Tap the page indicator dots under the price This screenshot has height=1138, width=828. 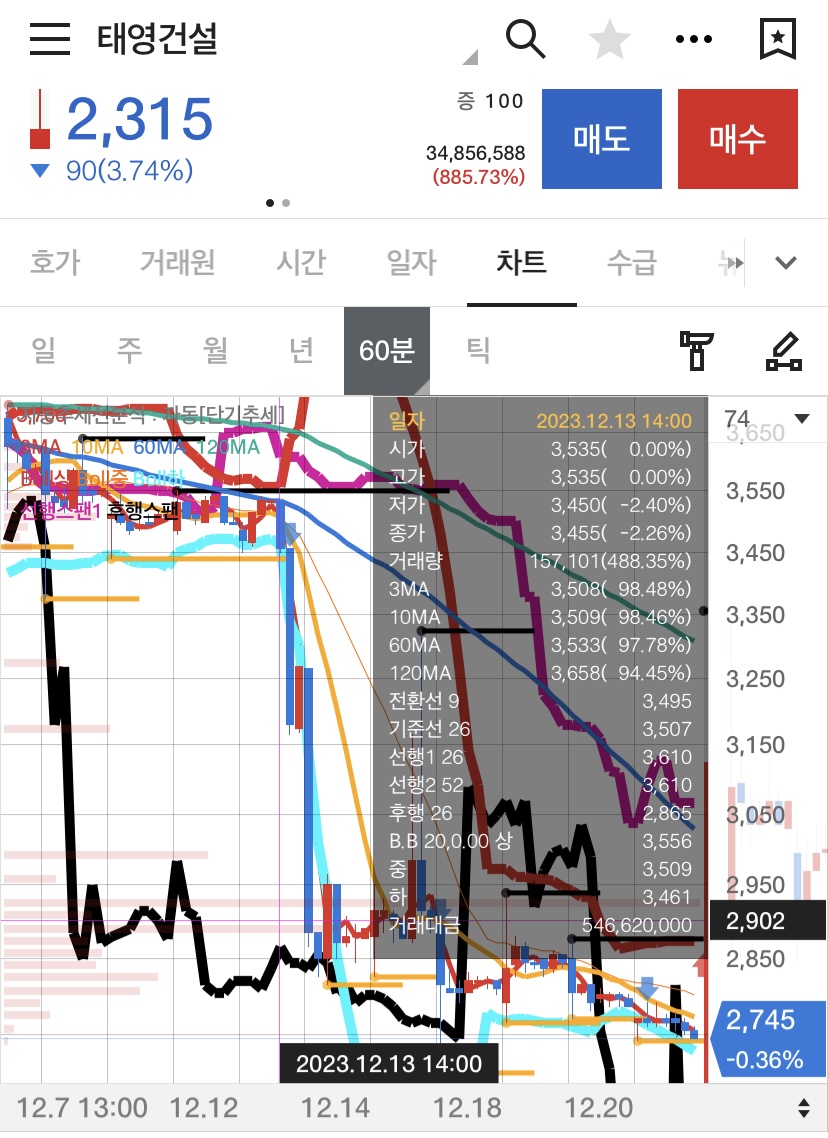(278, 203)
